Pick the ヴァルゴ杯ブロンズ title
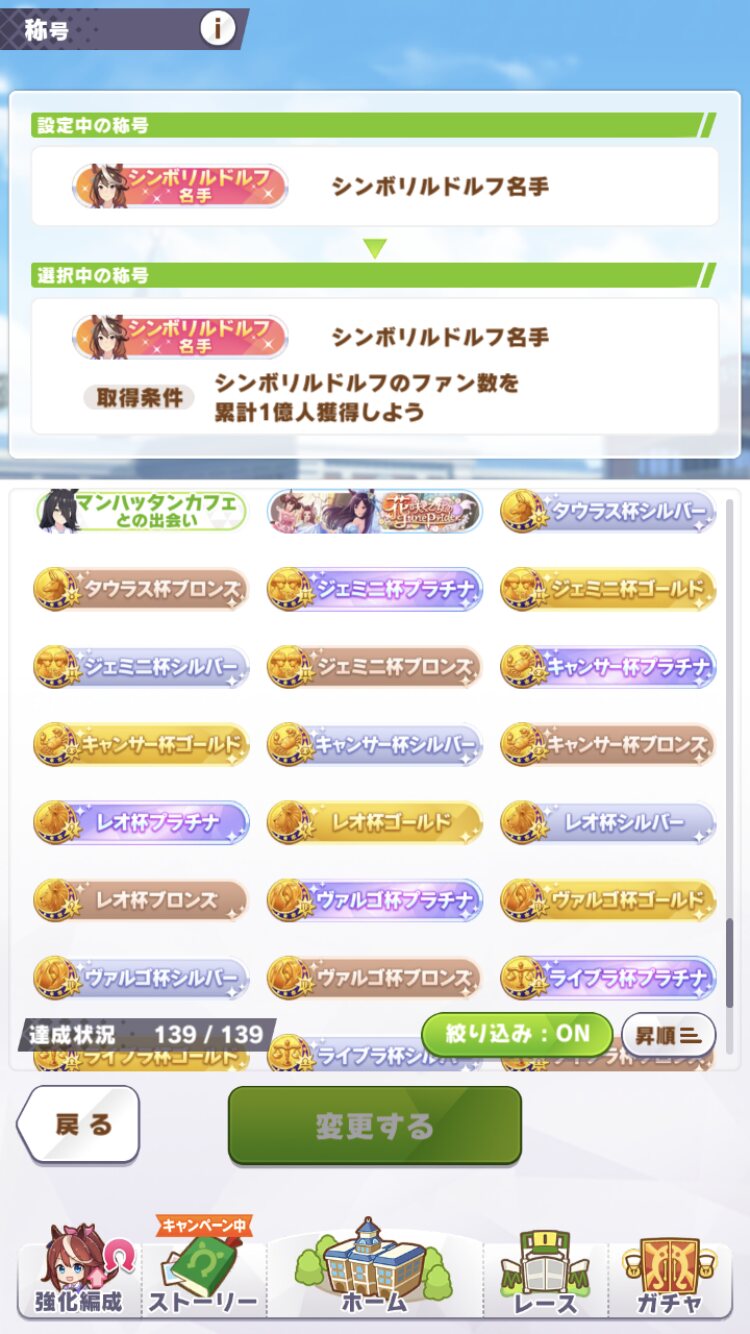 (x=375, y=978)
